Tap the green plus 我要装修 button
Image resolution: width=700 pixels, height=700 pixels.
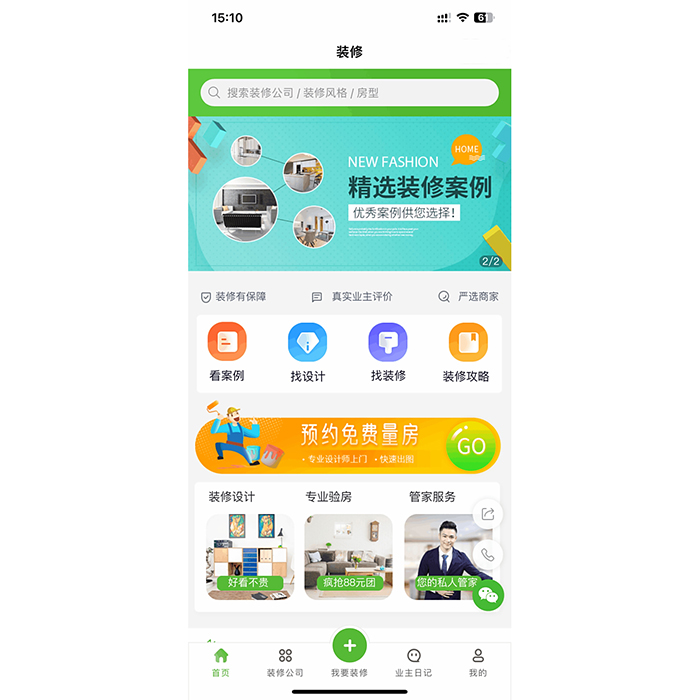coord(349,647)
